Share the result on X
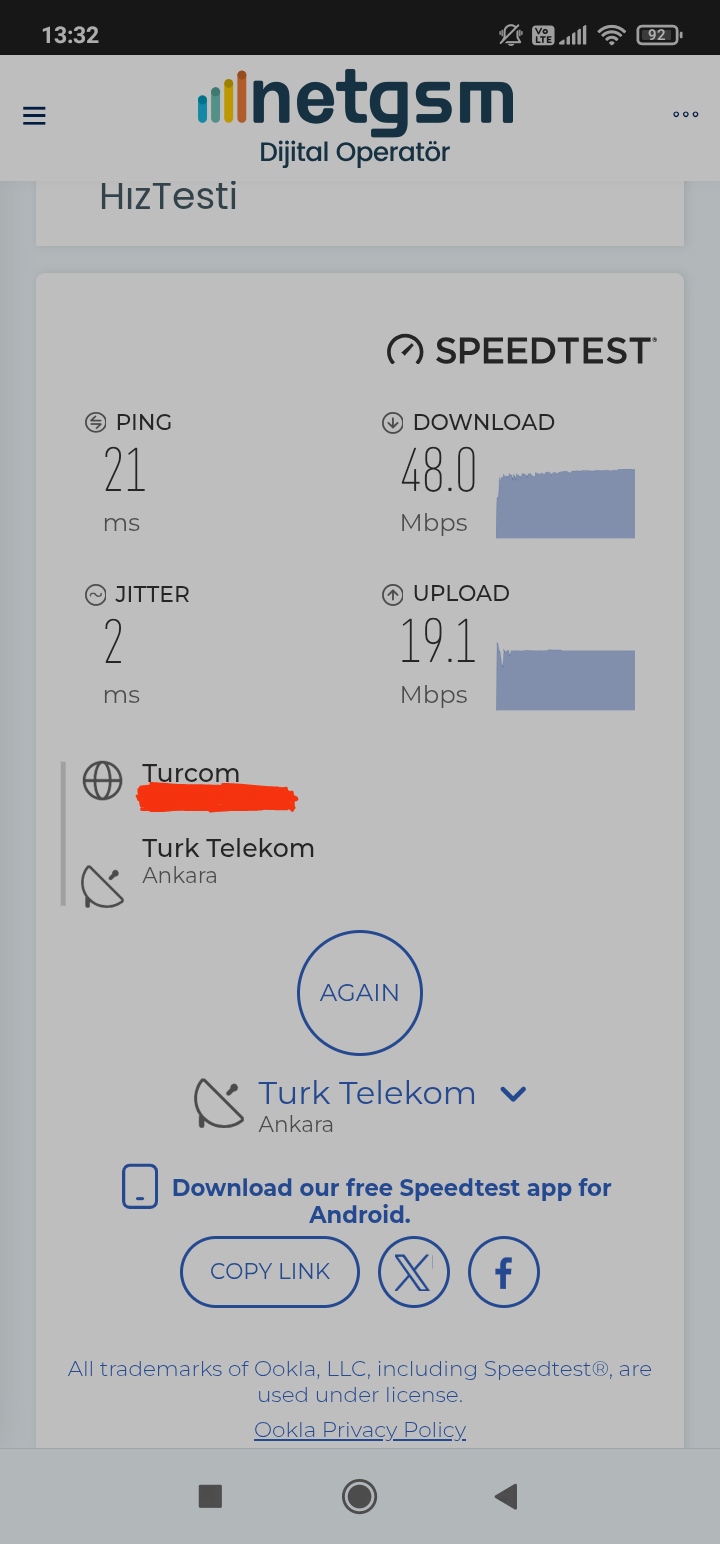This screenshot has height=1544, width=720. [414, 1272]
